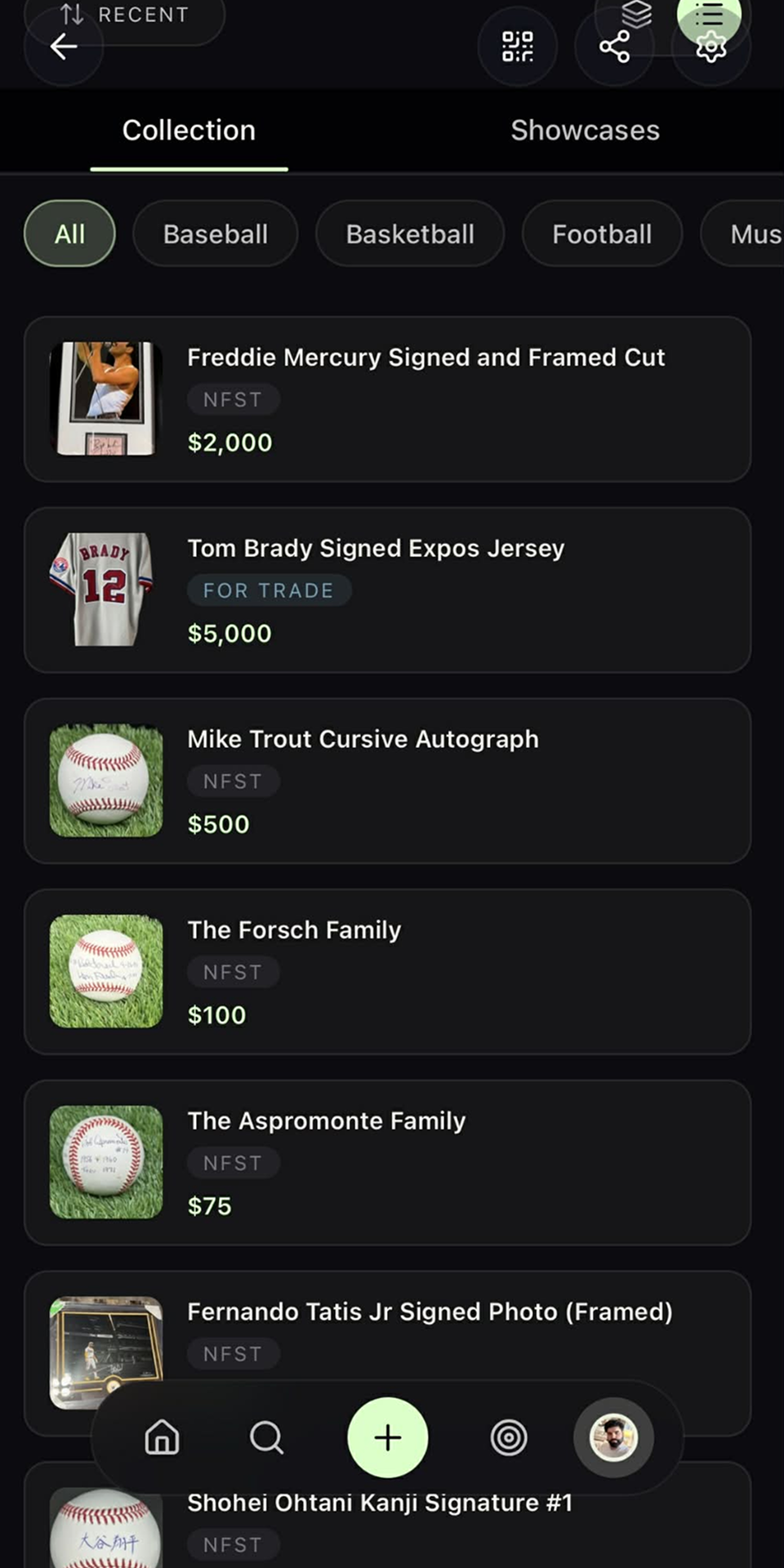The width and height of the screenshot is (784, 1568).
Task: Open search from the bottom bar
Action: [x=266, y=1438]
